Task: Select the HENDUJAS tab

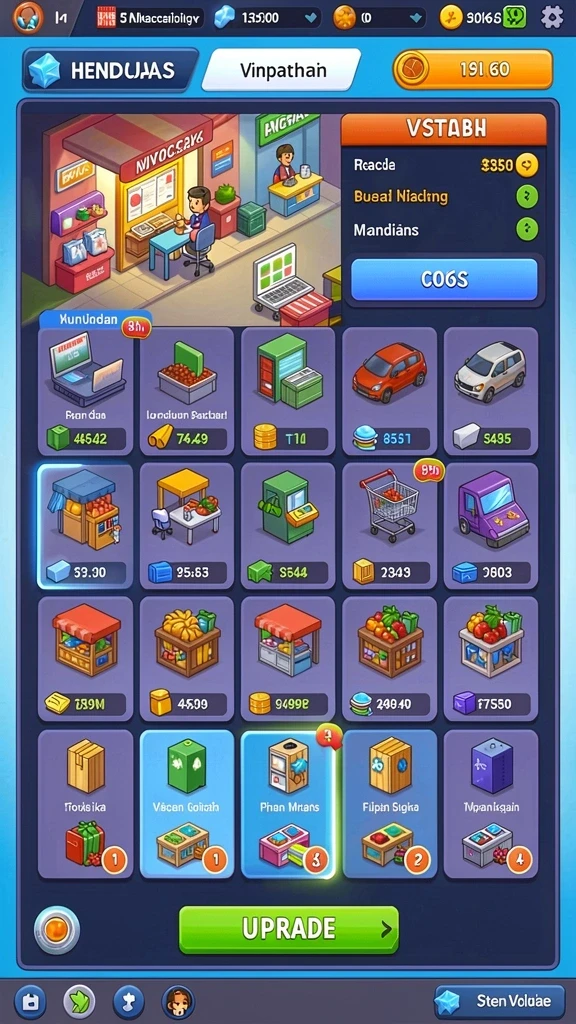Action: [110, 70]
